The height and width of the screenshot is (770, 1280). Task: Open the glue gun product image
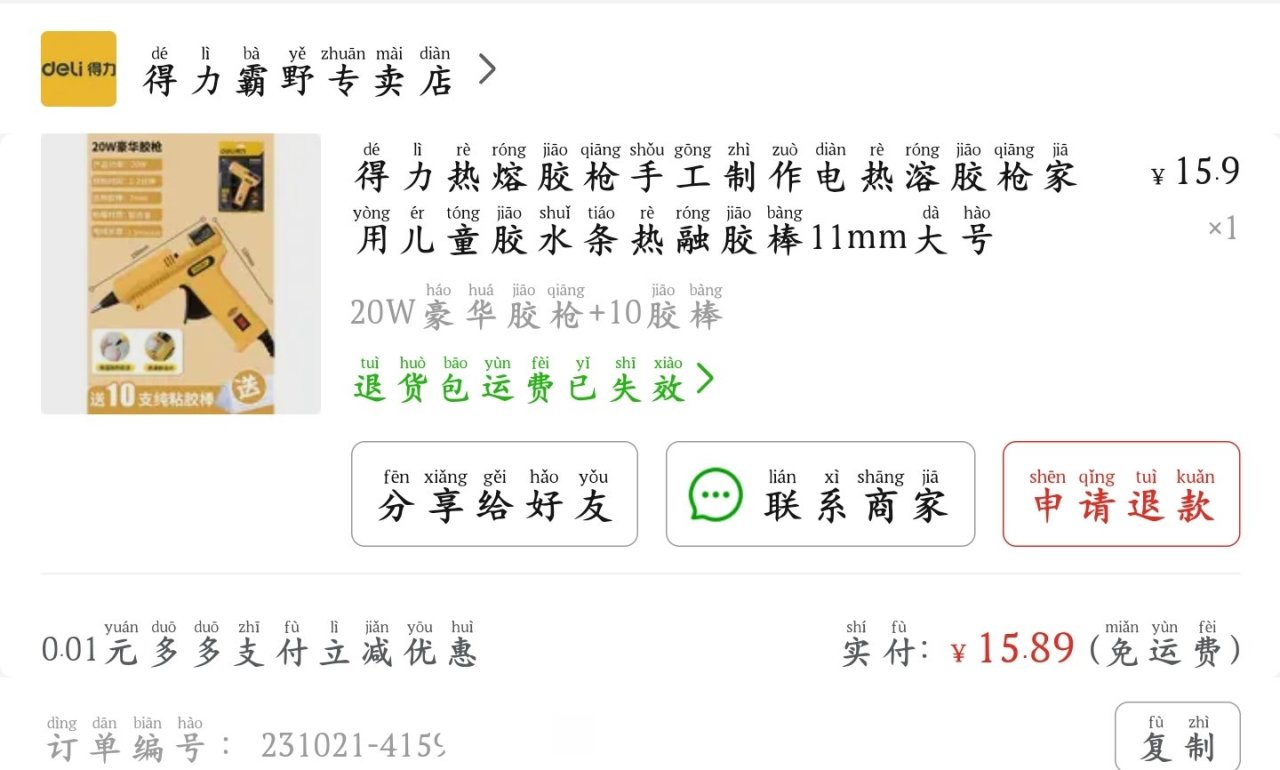[181, 273]
